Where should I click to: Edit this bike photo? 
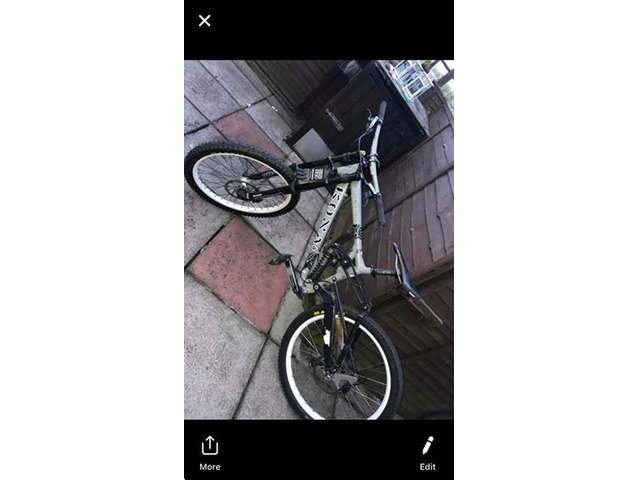[x=427, y=451]
